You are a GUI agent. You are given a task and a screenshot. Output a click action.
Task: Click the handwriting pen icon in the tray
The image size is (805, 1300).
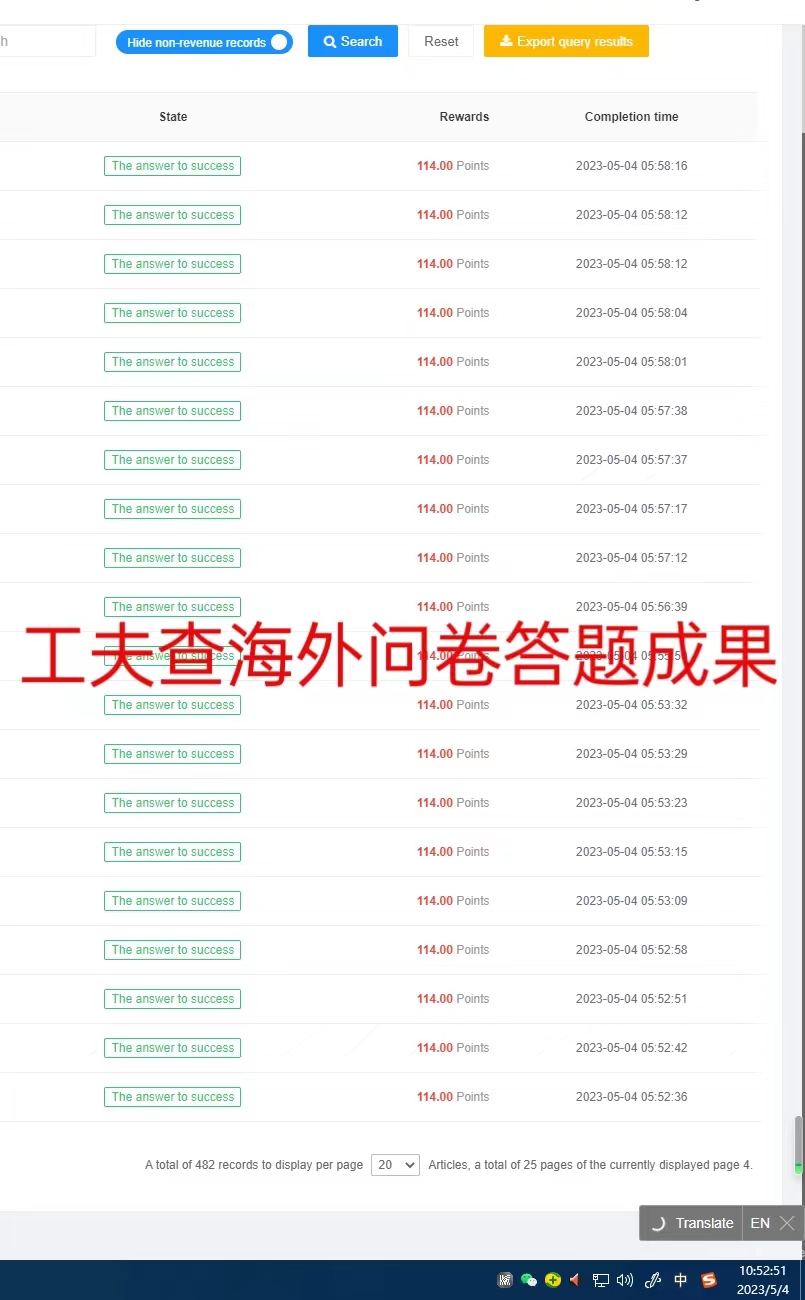point(653,1279)
